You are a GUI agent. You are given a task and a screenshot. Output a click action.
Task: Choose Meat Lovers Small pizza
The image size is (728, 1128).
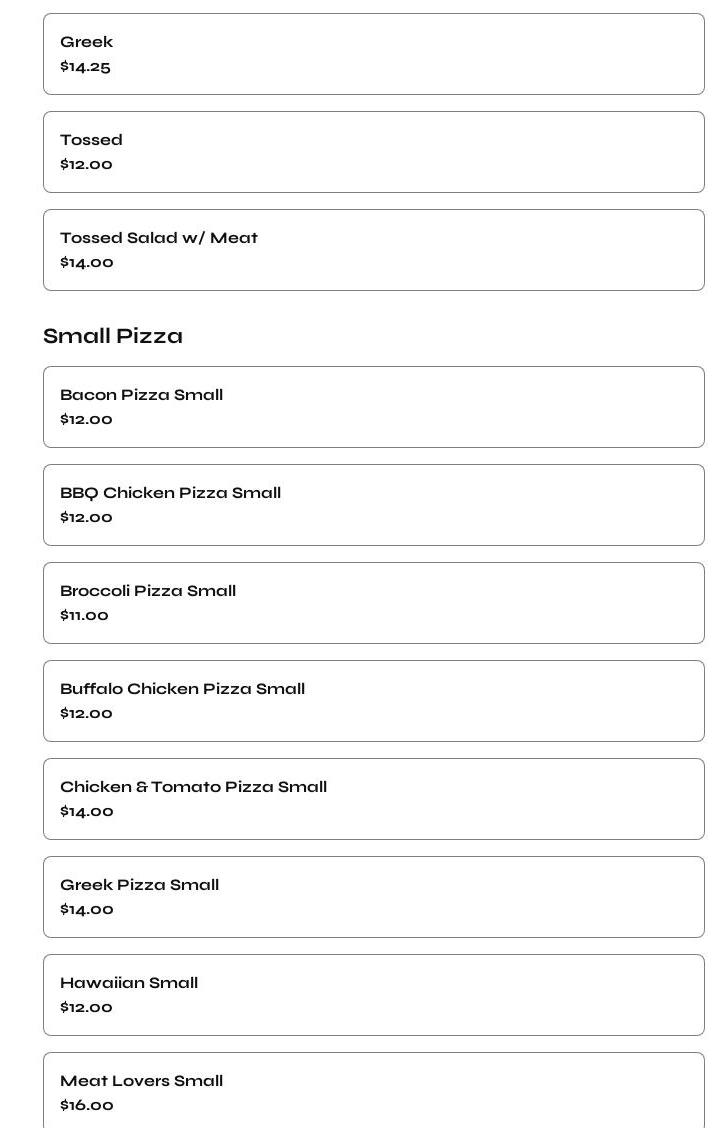(x=373, y=1091)
